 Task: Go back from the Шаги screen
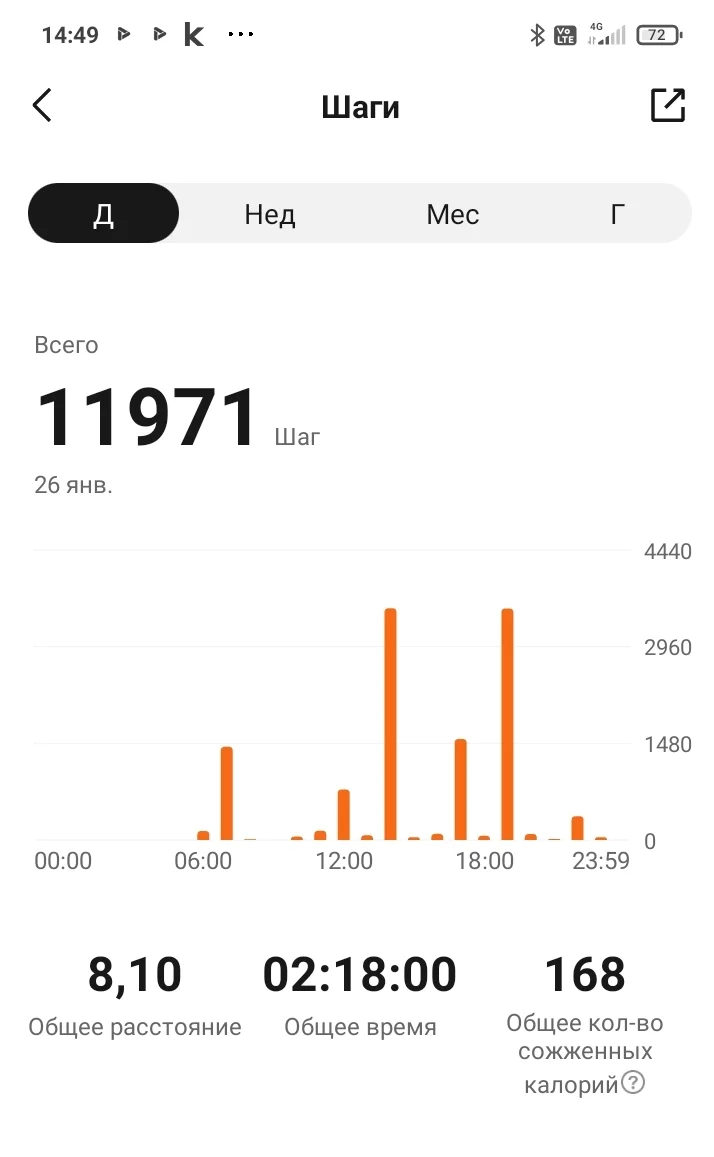(x=42, y=106)
